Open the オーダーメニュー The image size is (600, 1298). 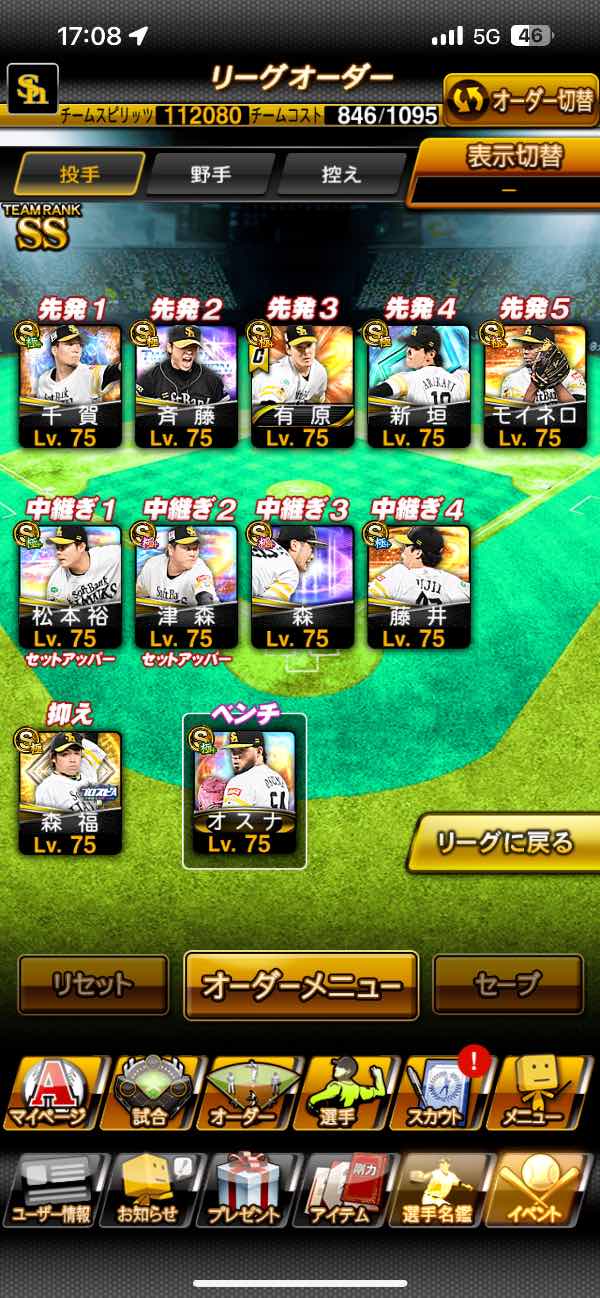point(301,985)
